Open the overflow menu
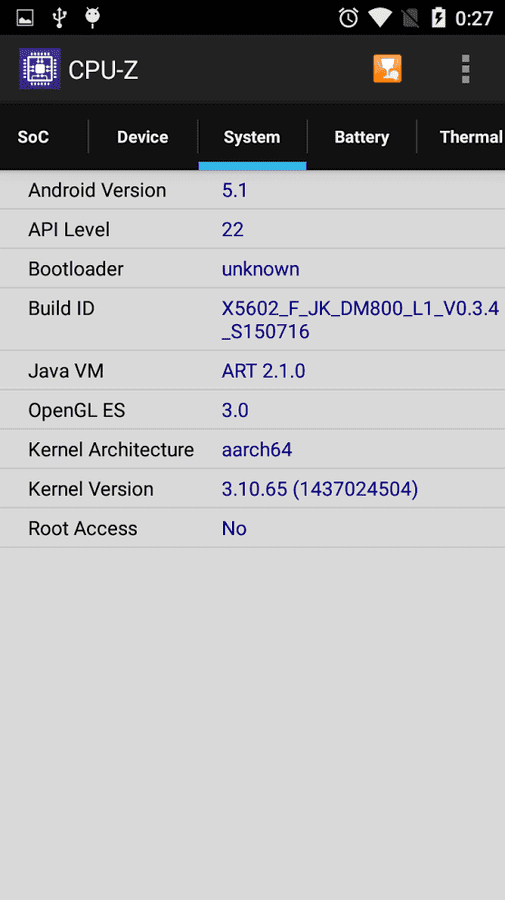This screenshot has width=505, height=900. point(465,69)
